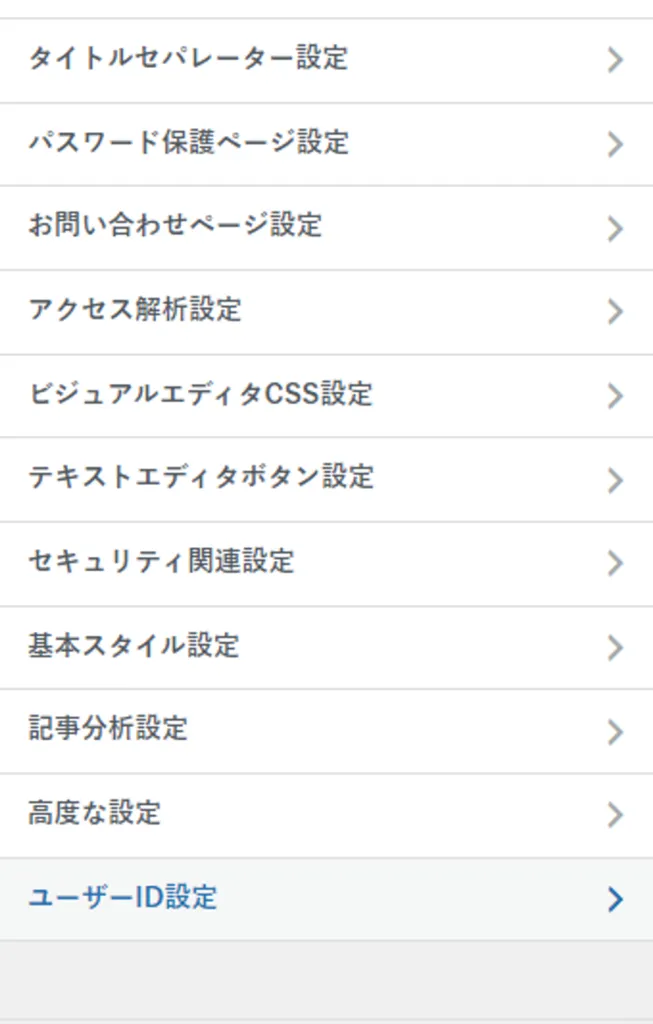Go to お問い合わせページ設定
The height and width of the screenshot is (1024, 653).
click(326, 227)
